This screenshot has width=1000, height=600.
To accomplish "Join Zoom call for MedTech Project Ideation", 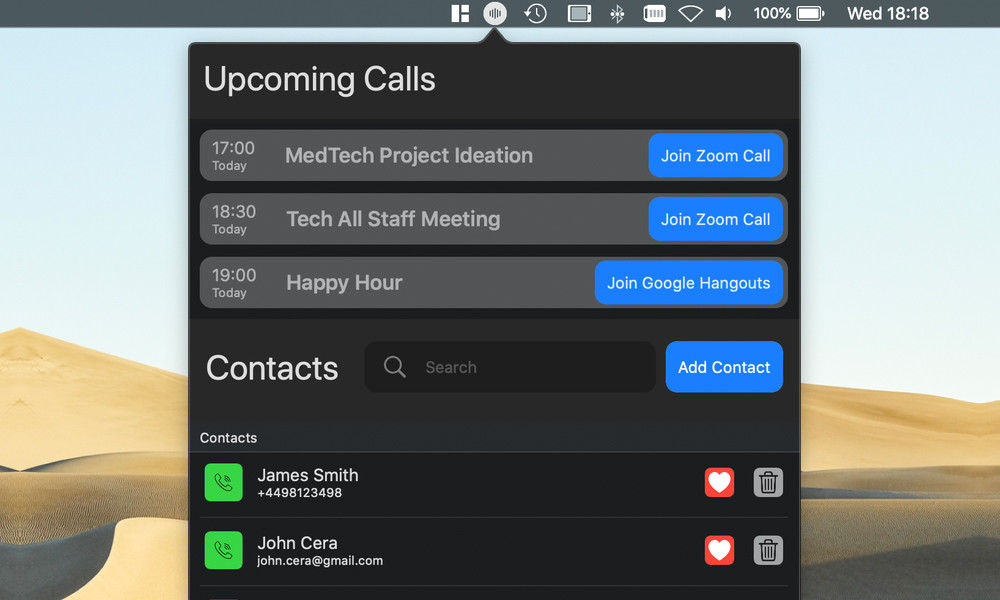I will pyautogui.click(x=715, y=156).
